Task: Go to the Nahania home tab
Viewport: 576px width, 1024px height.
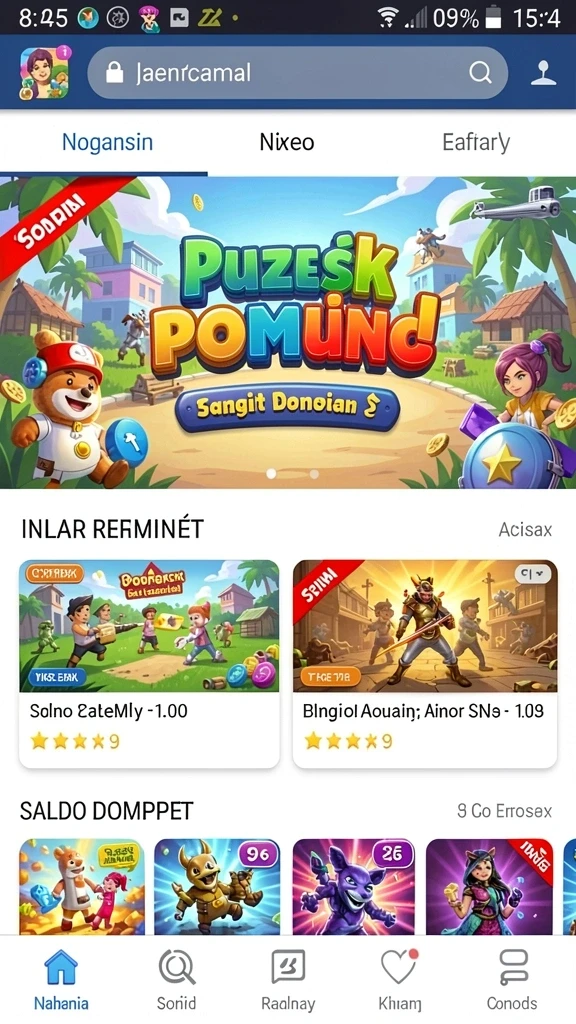Action: [x=61, y=980]
